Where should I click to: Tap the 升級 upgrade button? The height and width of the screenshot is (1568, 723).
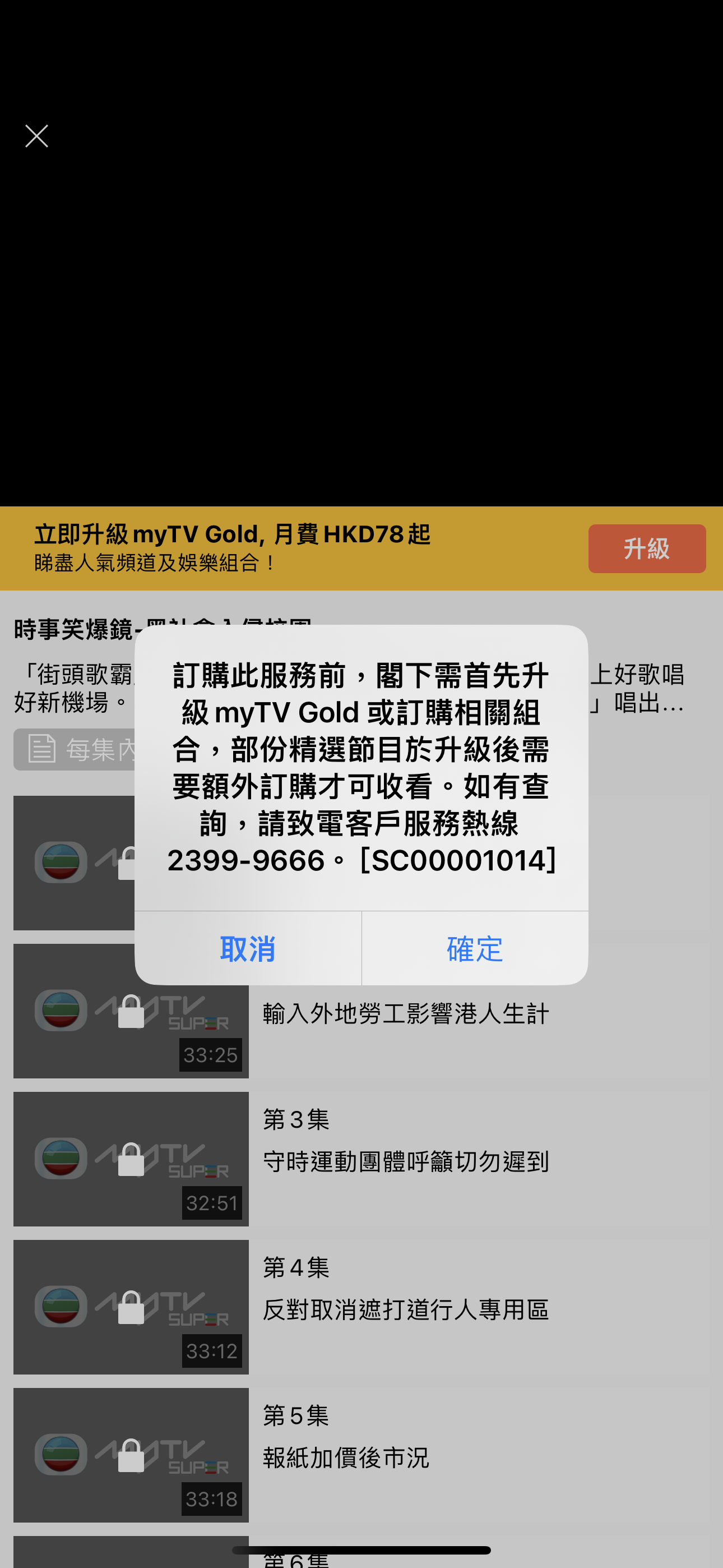click(647, 548)
